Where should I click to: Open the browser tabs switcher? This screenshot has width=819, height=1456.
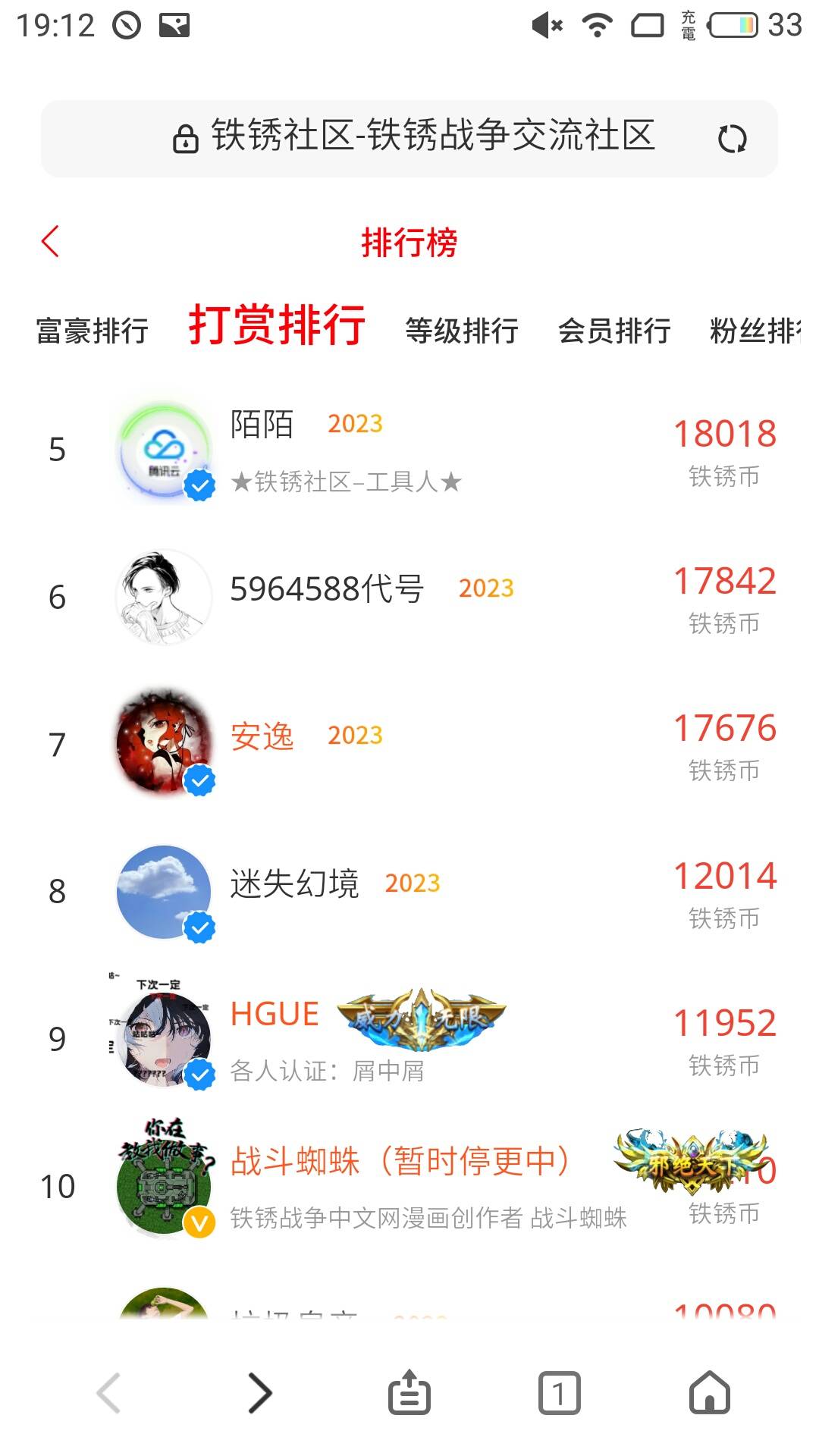click(560, 1393)
